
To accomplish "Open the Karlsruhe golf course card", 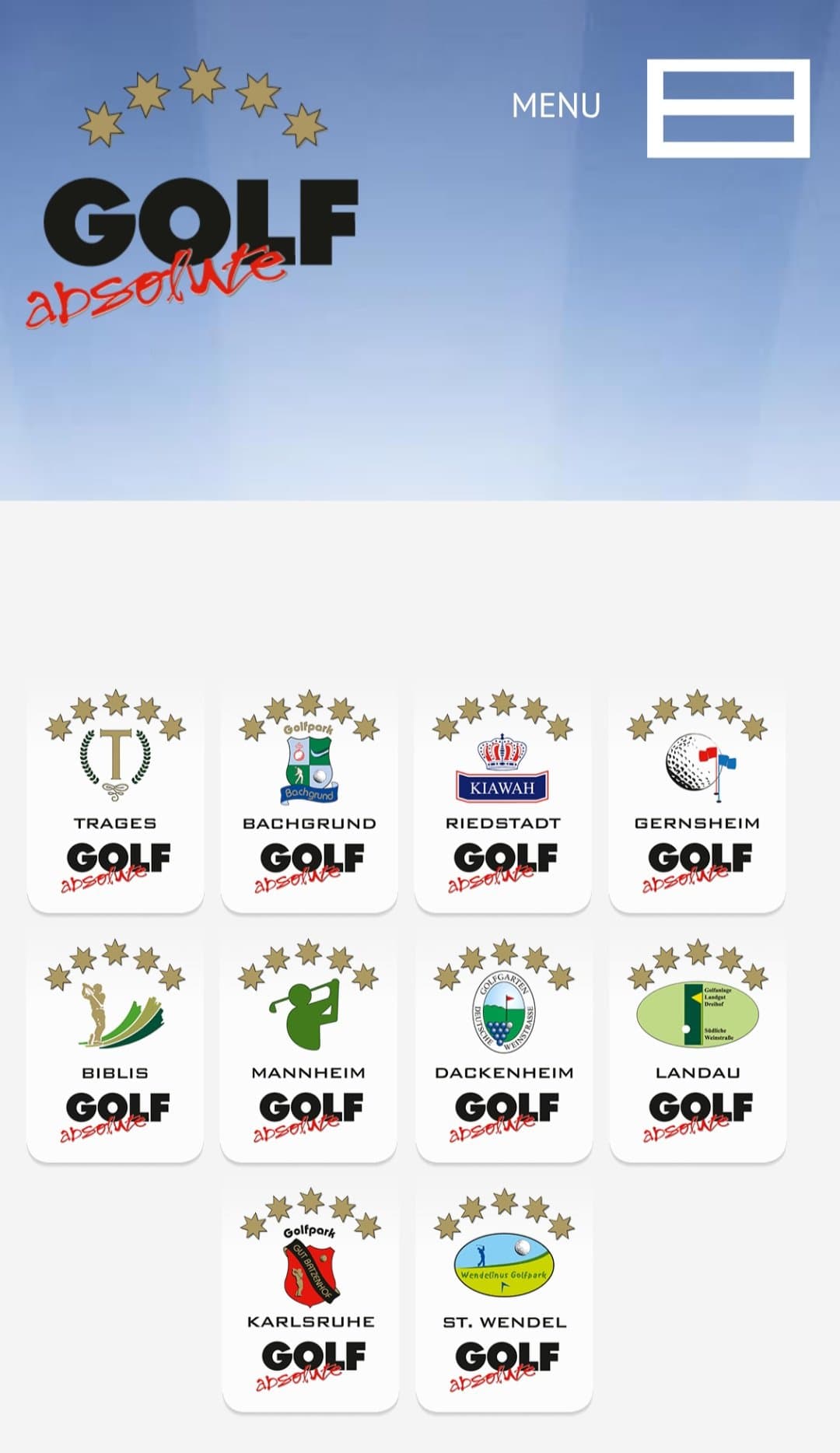I will point(310,1294).
